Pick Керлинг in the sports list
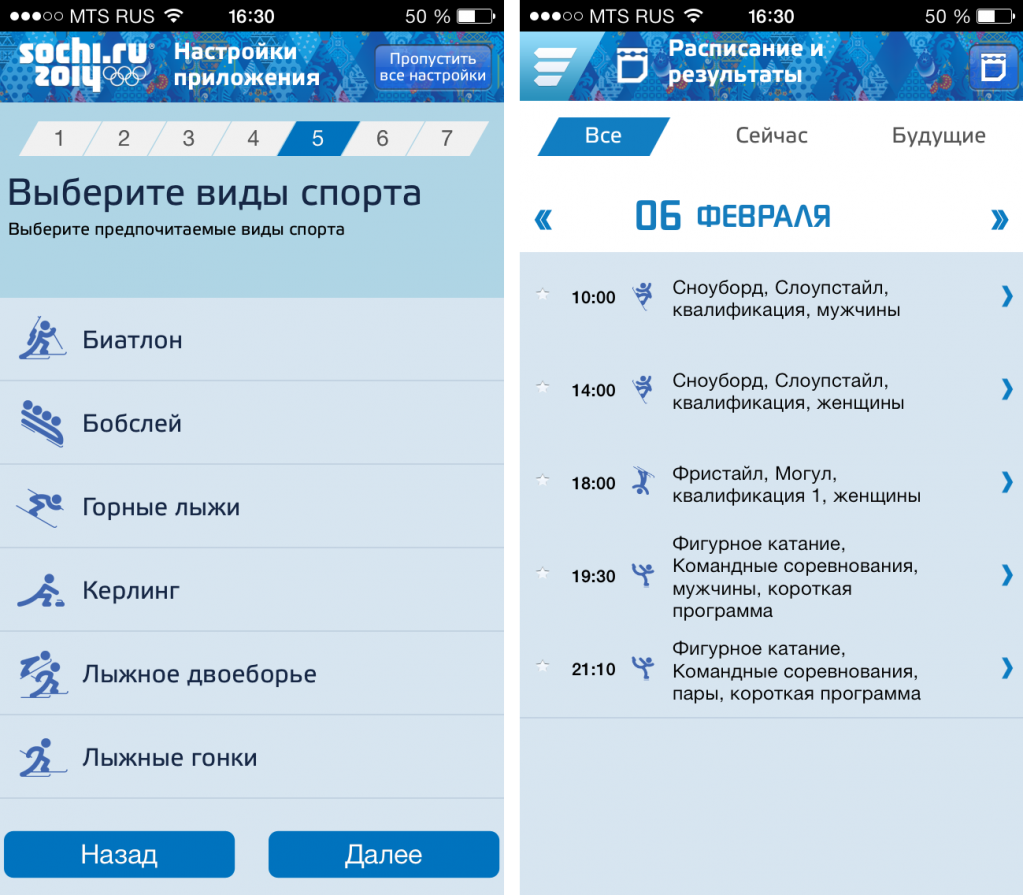Image resolution: width=1023 pixels, height=895 pixels. [x=252, y=590]
